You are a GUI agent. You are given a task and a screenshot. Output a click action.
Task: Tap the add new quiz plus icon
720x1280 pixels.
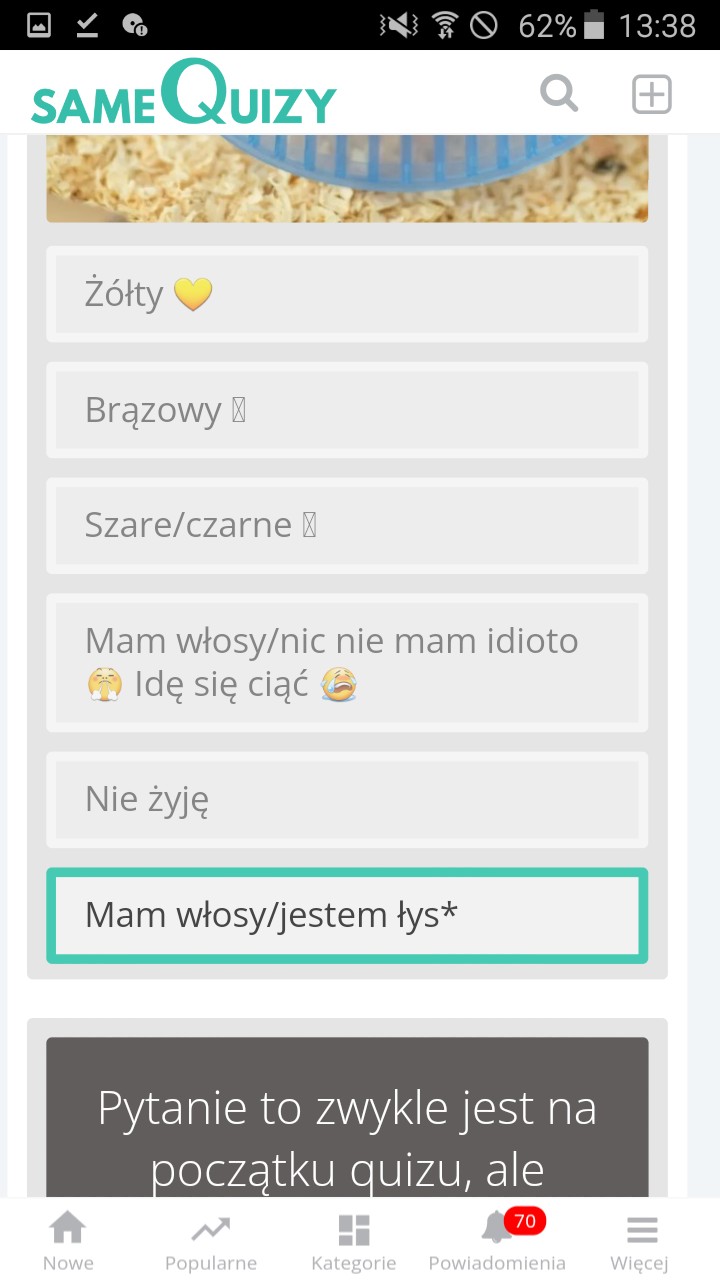651,95
